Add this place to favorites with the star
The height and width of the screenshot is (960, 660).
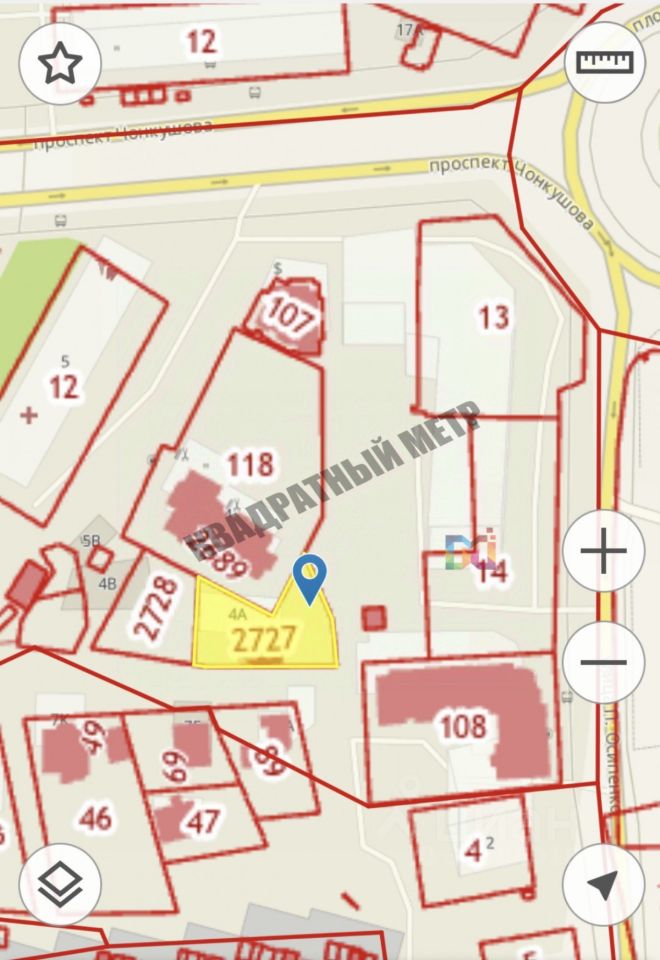59,64
